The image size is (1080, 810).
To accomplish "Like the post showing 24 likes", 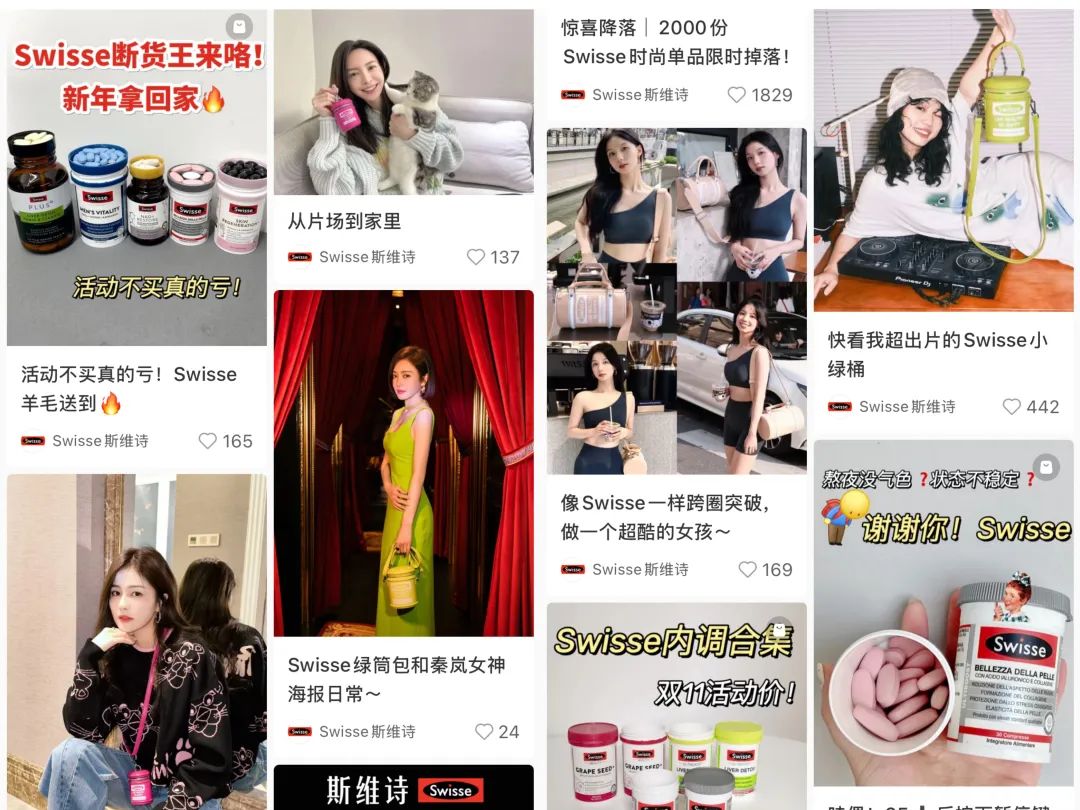I will [485, 732].
